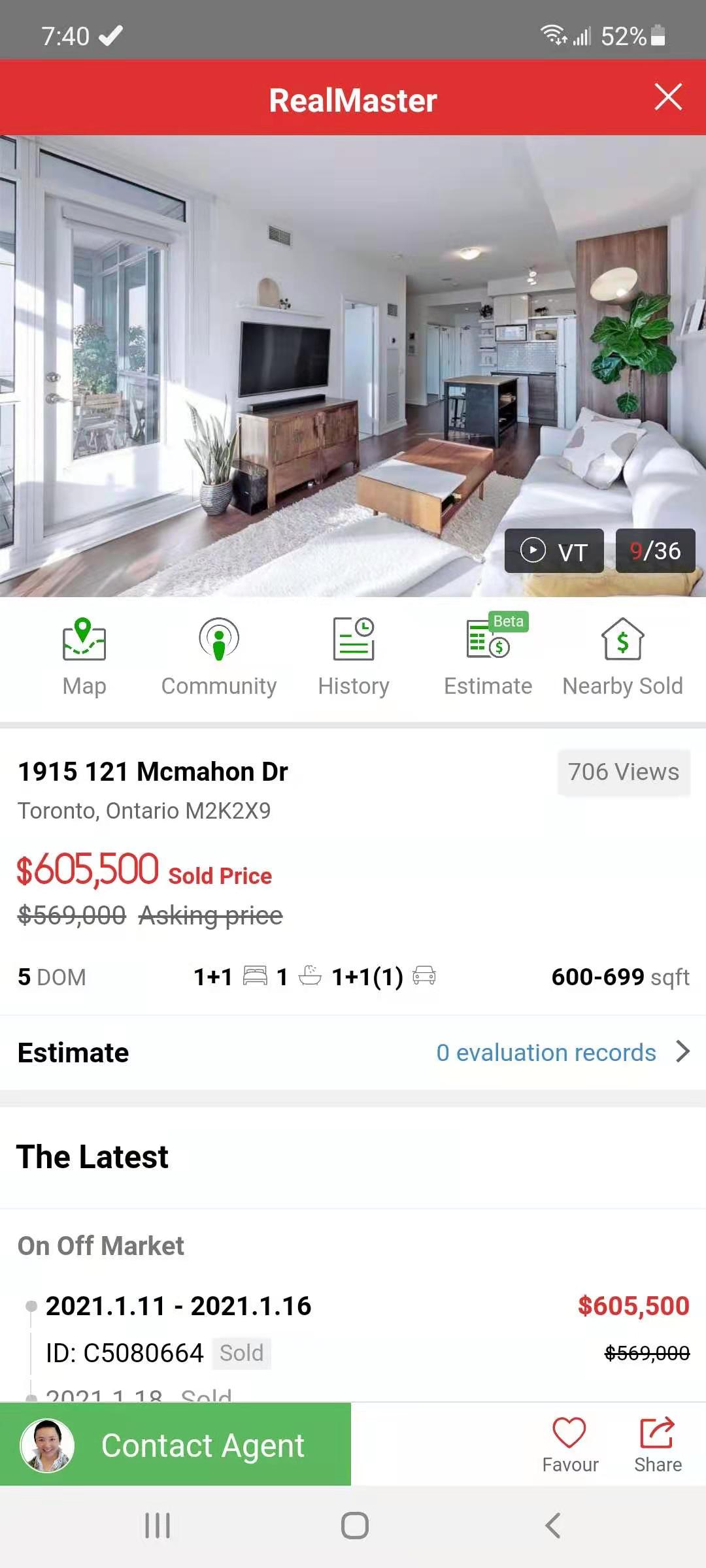The image size is (706, 1568).
Task: Open recent apps from the navigation bar
Action: pyautogui.click(x=158, y=1526)
